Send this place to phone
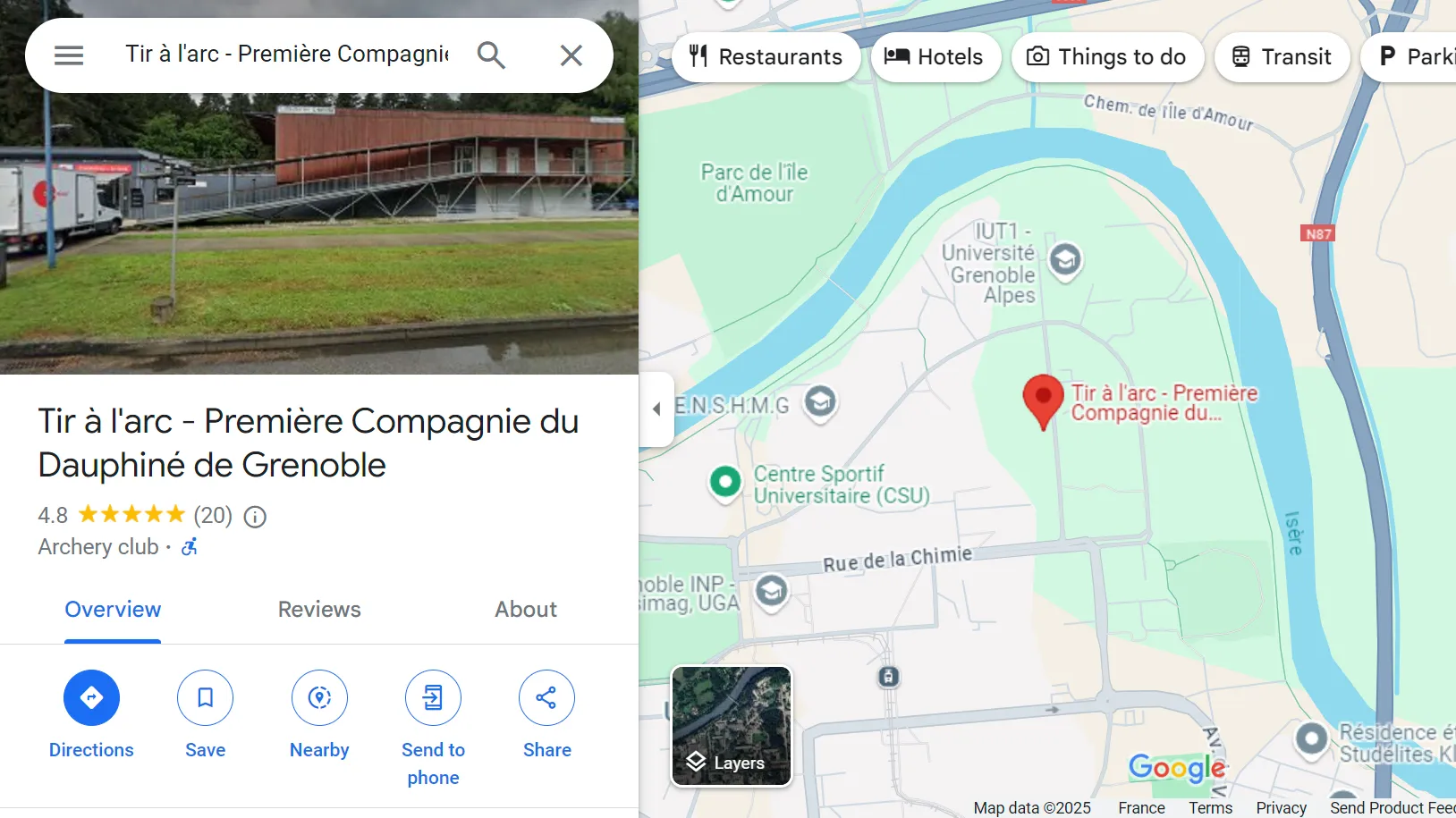Image resolution: width=1456 pixels, height=818 pixels. (x=433, y=697)
